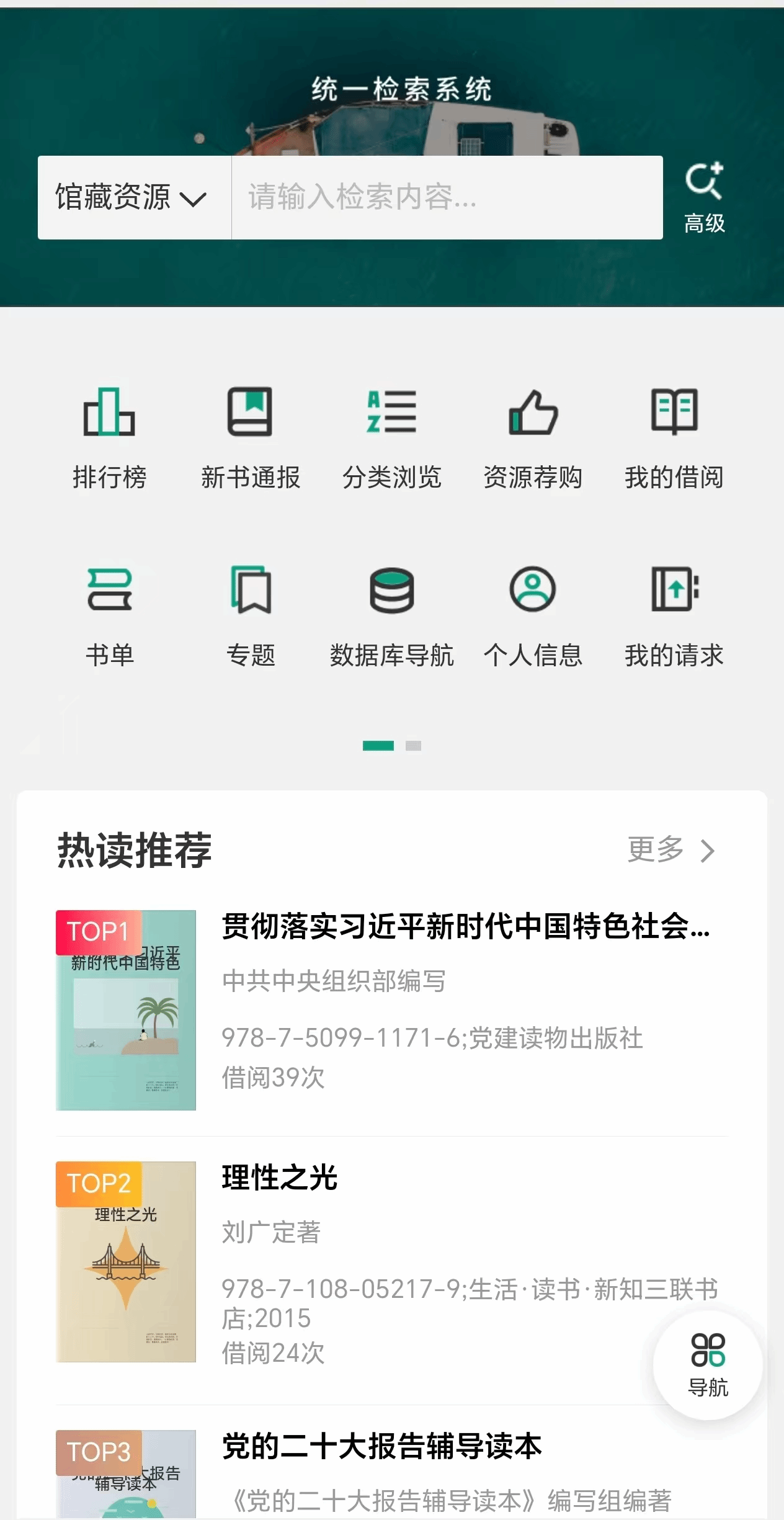
Task: Open TOP1 book 贯彻落实习近平新时代
Action: 465,926
